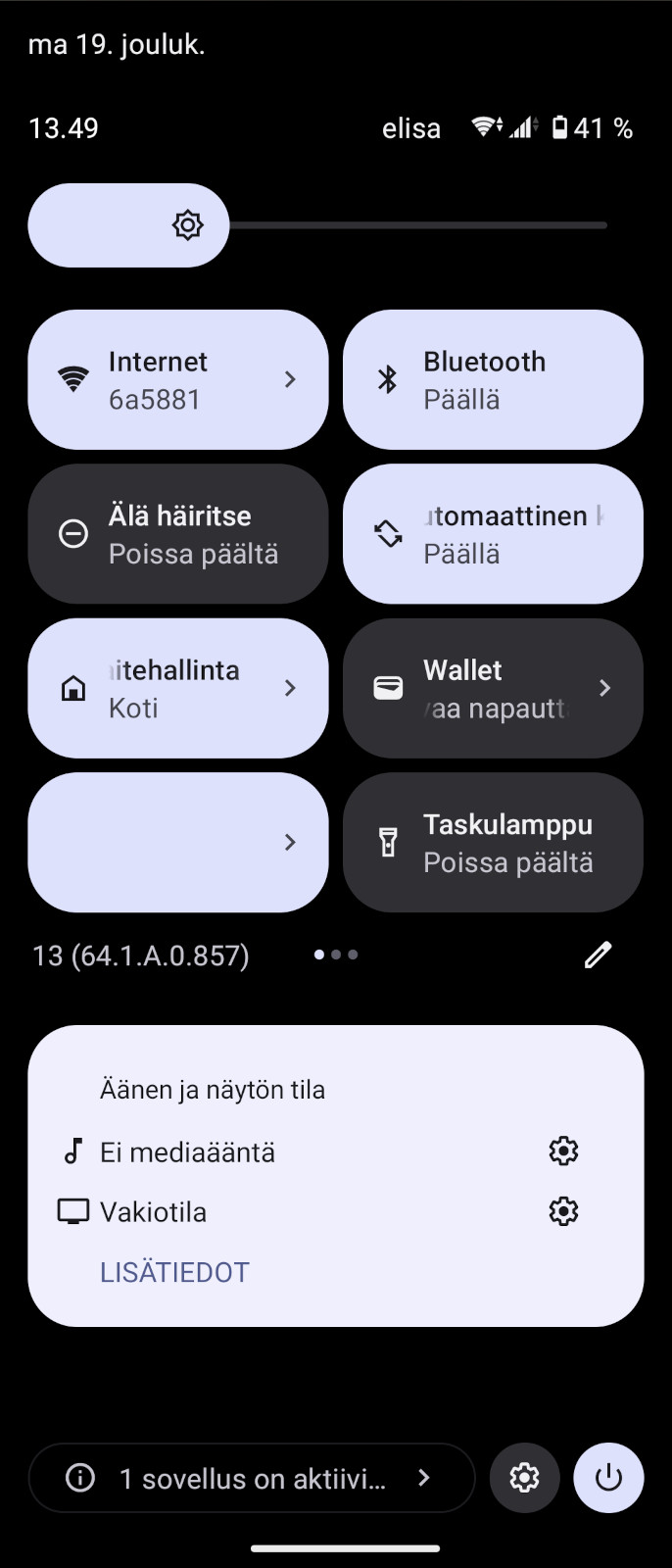This screenshot has width=672, height=1568.
Task: Enable Älä häiritse mode
Action: coord(177,534)
